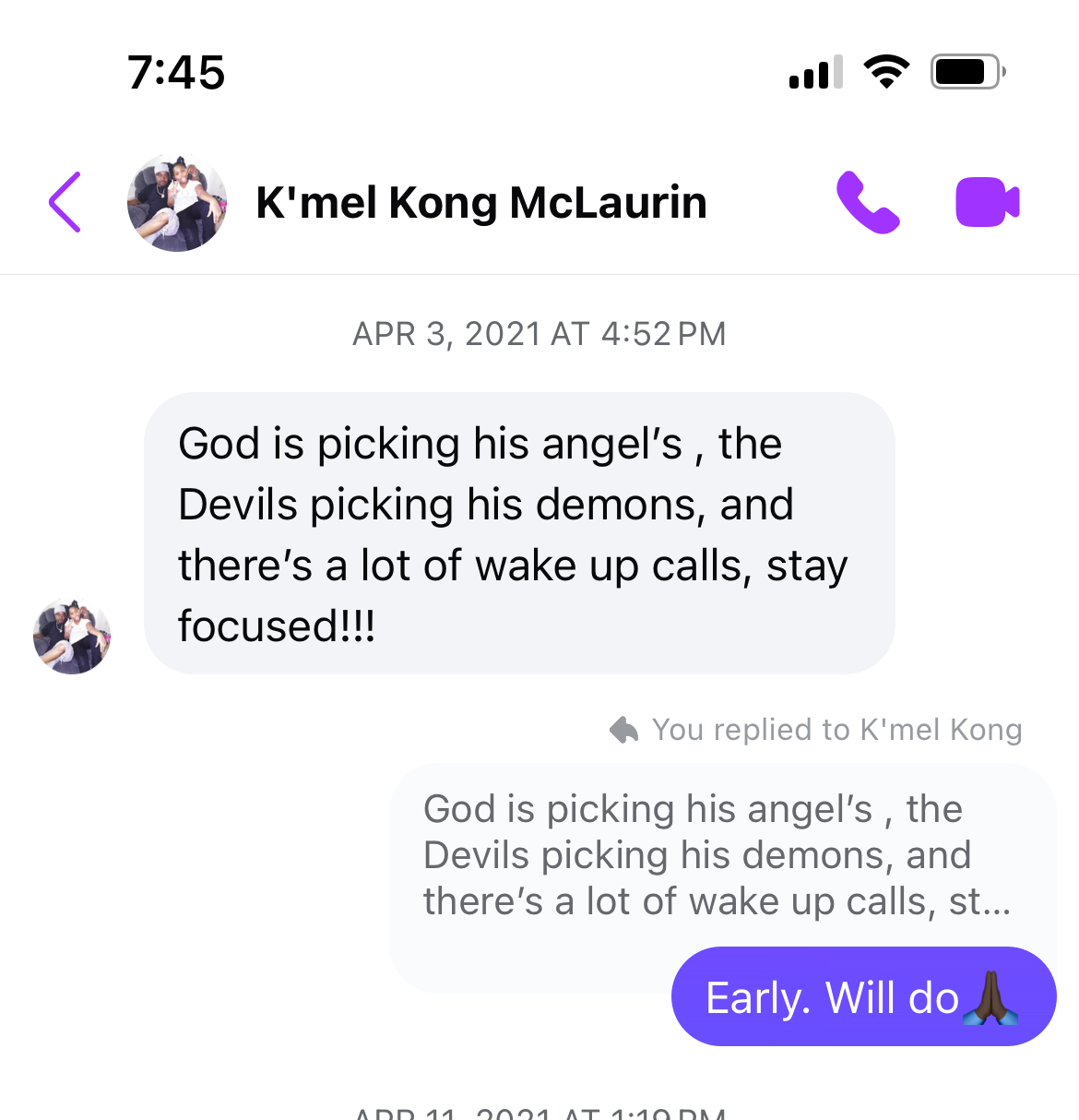1079x1120 pixels.
Task: Start a voice call with K'mel
Action: tap(867, 202)
